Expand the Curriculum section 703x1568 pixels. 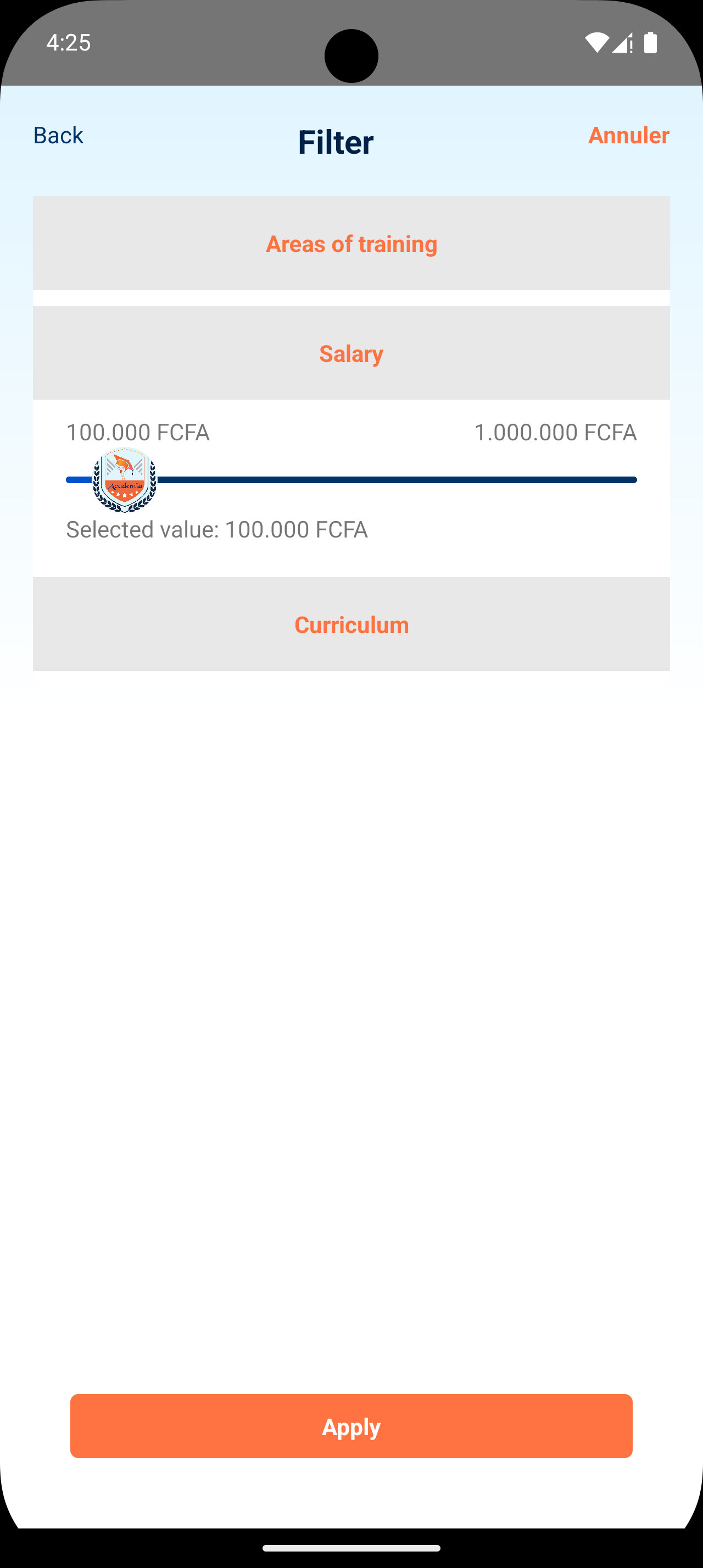point(351,624)
